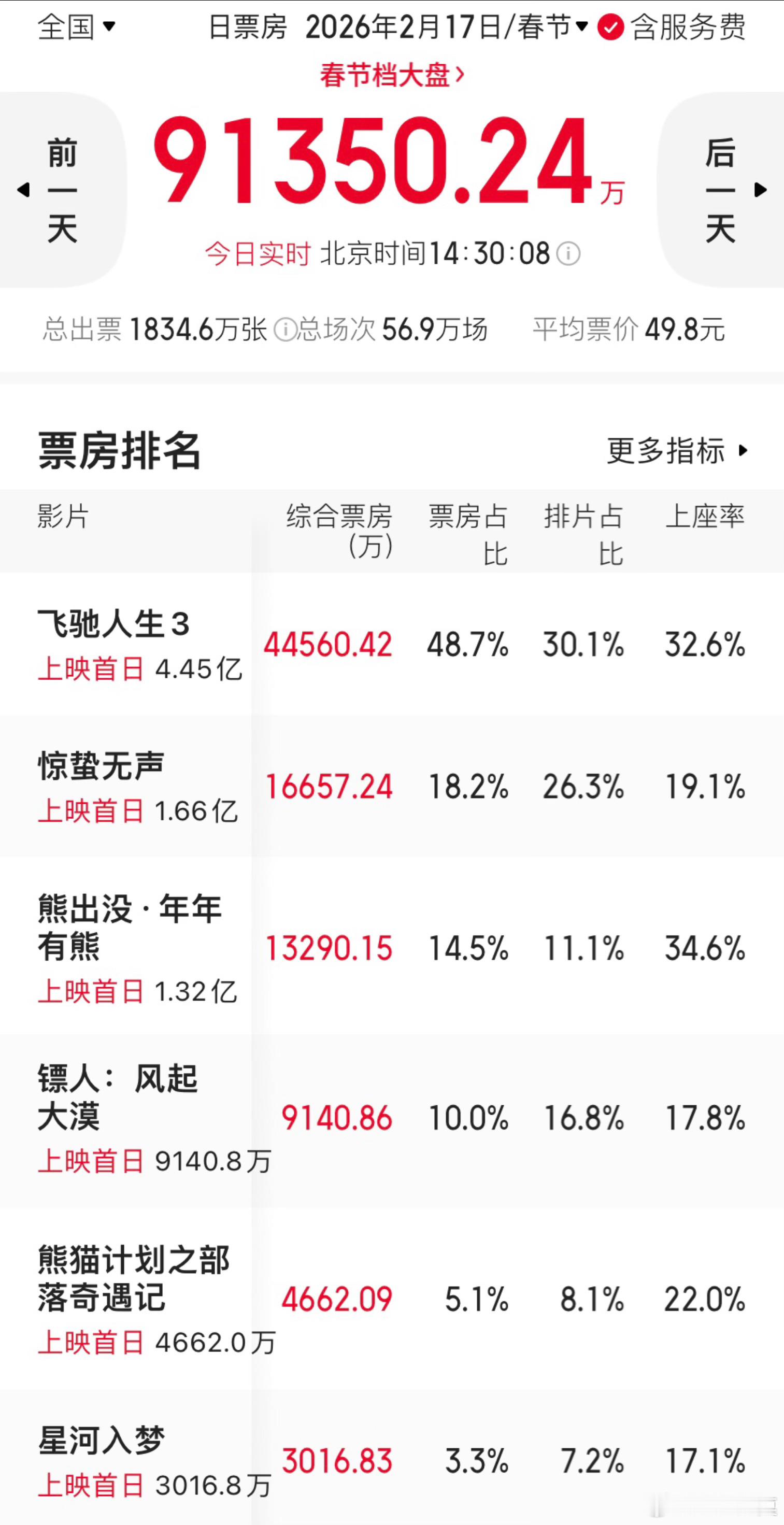Click the 今日实时 live data label
Image resolution: width=784 pixels, height=1525 pixels.
(x=257, y=254)
